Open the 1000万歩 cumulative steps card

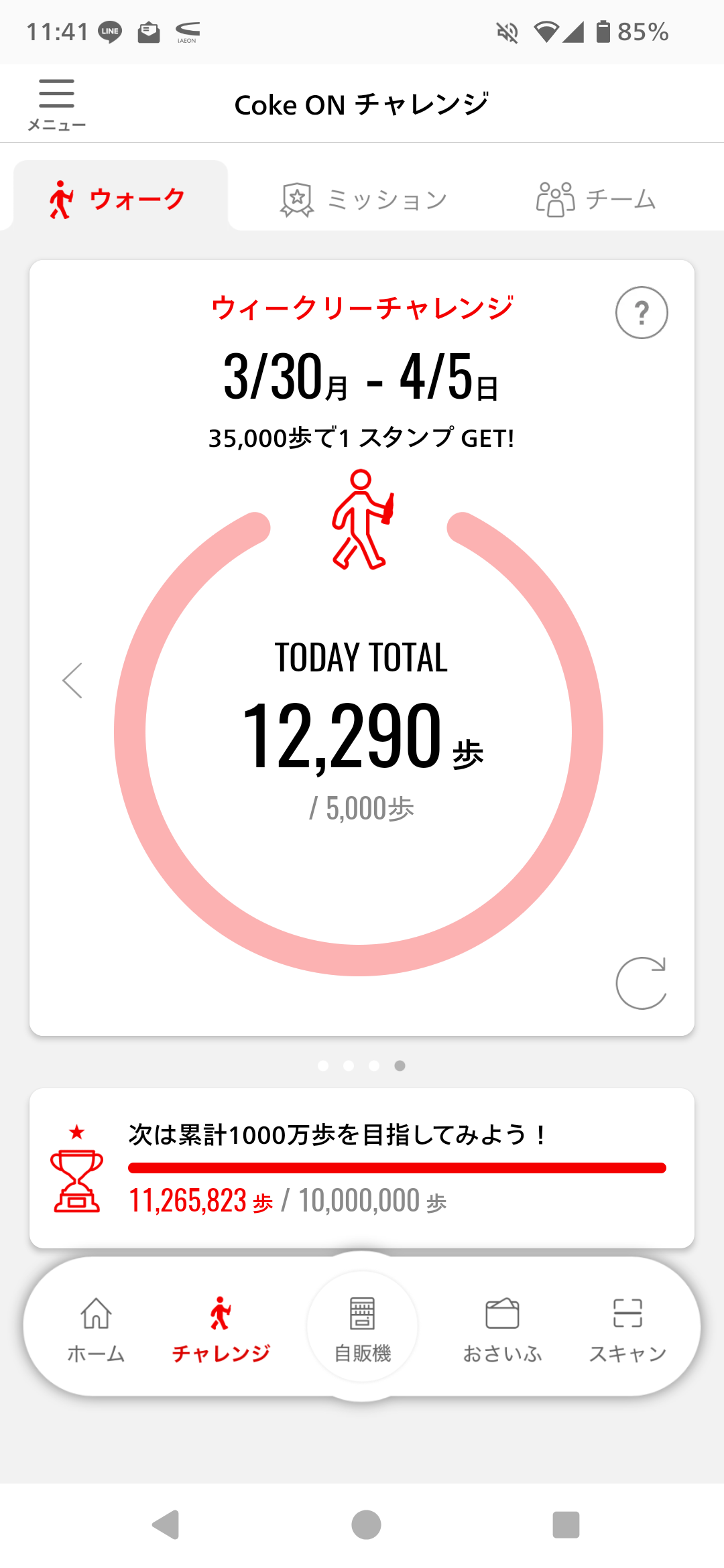coord(362,1168)
